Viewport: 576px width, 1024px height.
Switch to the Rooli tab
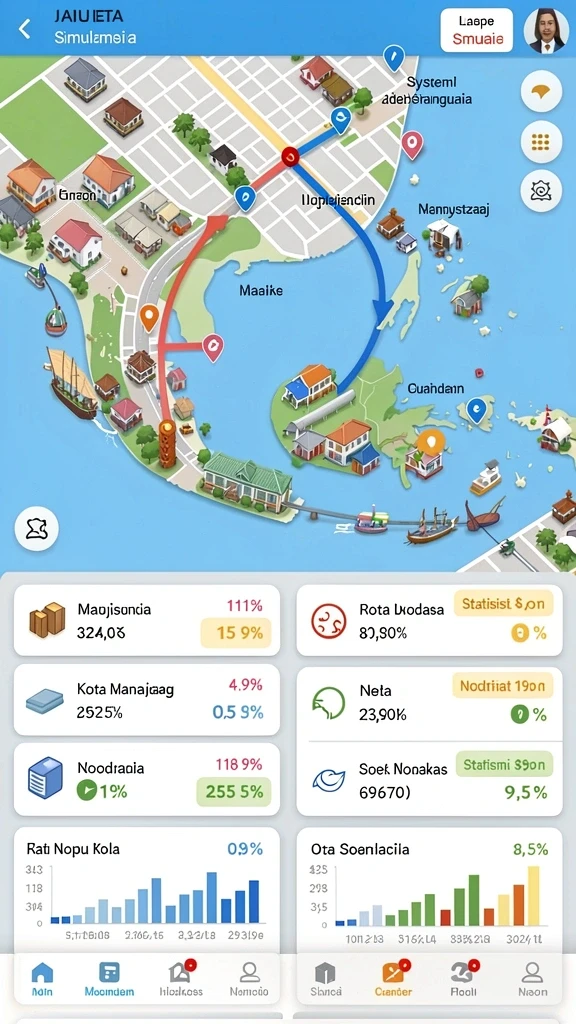point(464,978)
